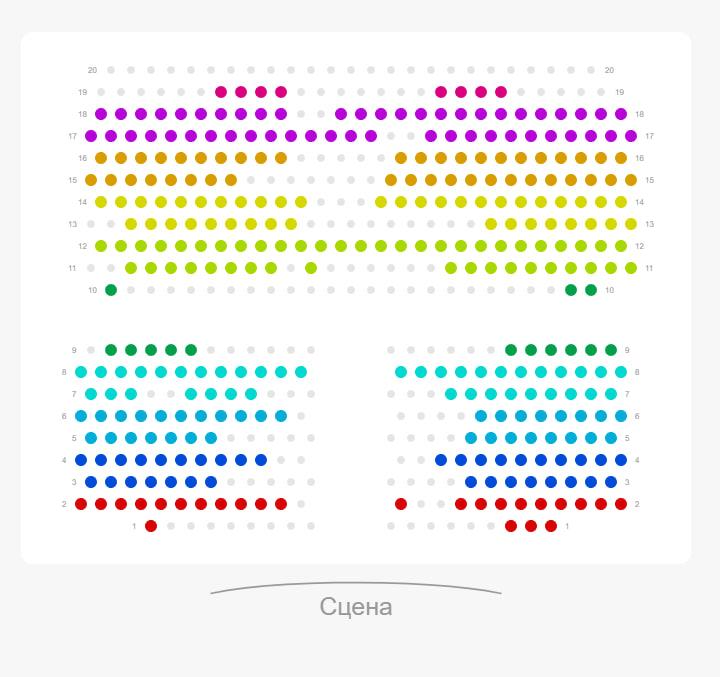The width and height of the screenshot is (720, 677).
Task: Choose the middle of three red seats in row 1
Action: pos(531,526)
